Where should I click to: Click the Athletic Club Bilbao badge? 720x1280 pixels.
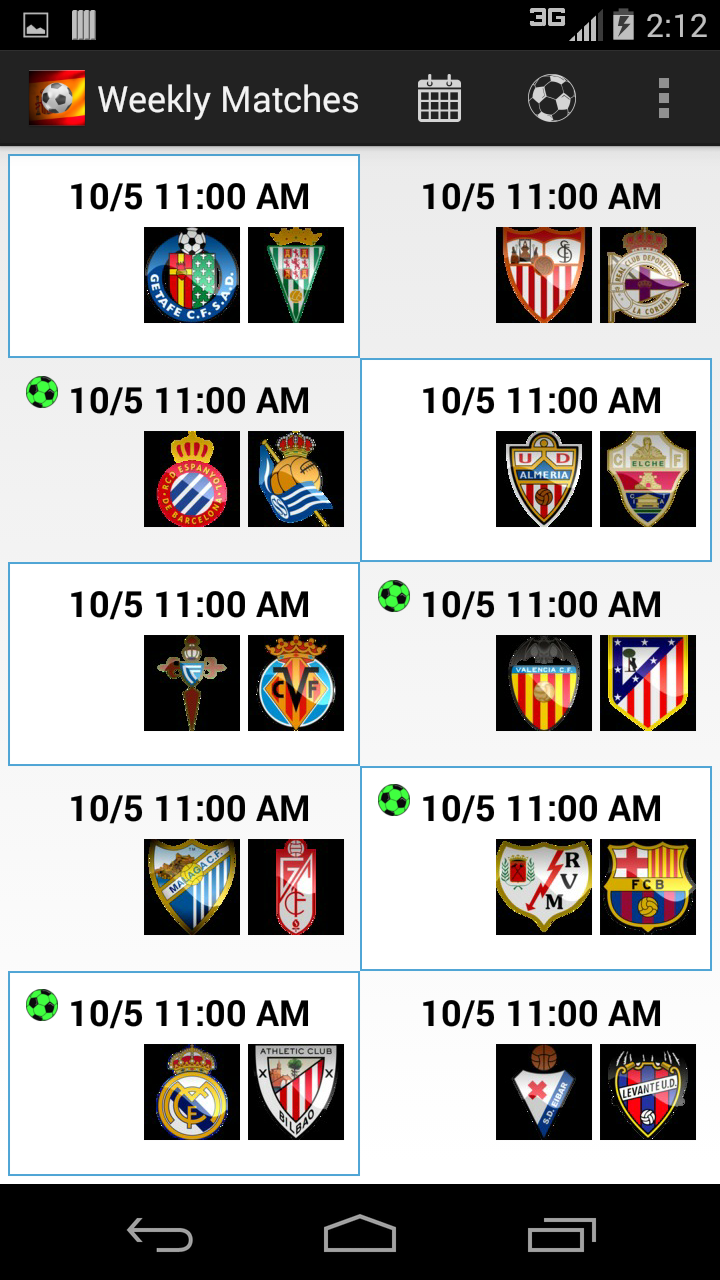(x=296, y=1091)
